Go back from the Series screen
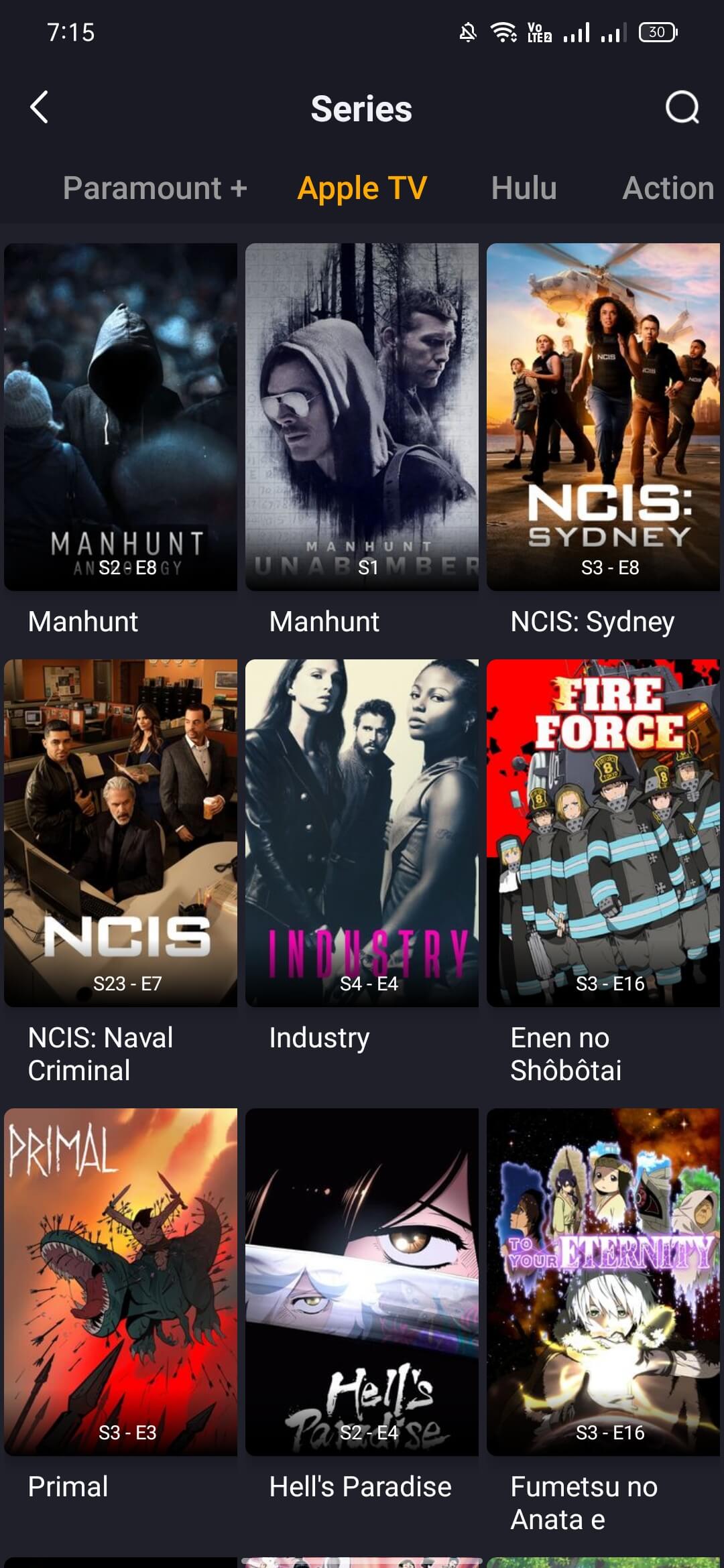This screenshot has width=724, height=1568. (x=40, y=107)
